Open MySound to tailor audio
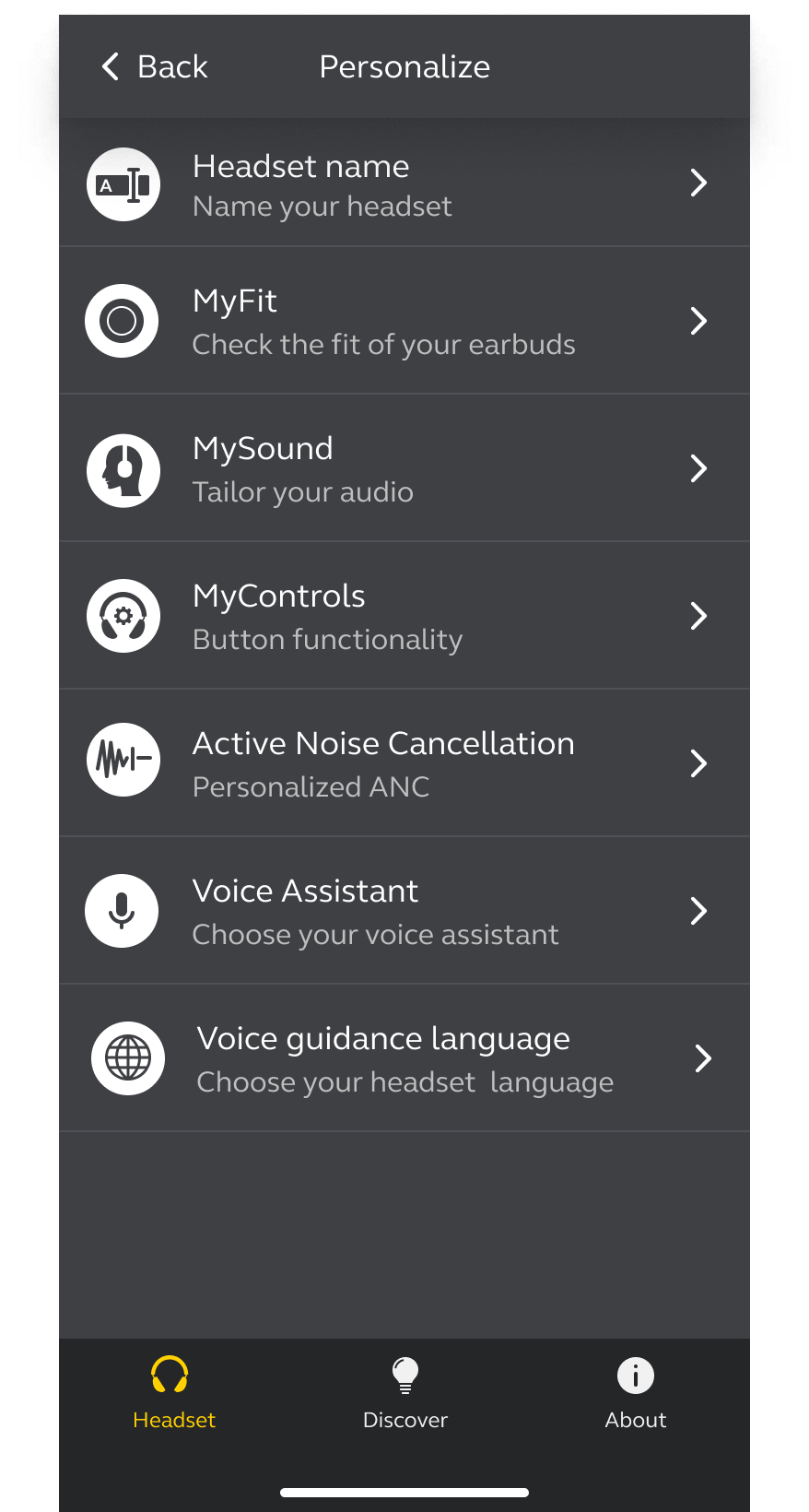Image resolution: width=809 pixels, height=1512 pixels. tap(404, 468)
